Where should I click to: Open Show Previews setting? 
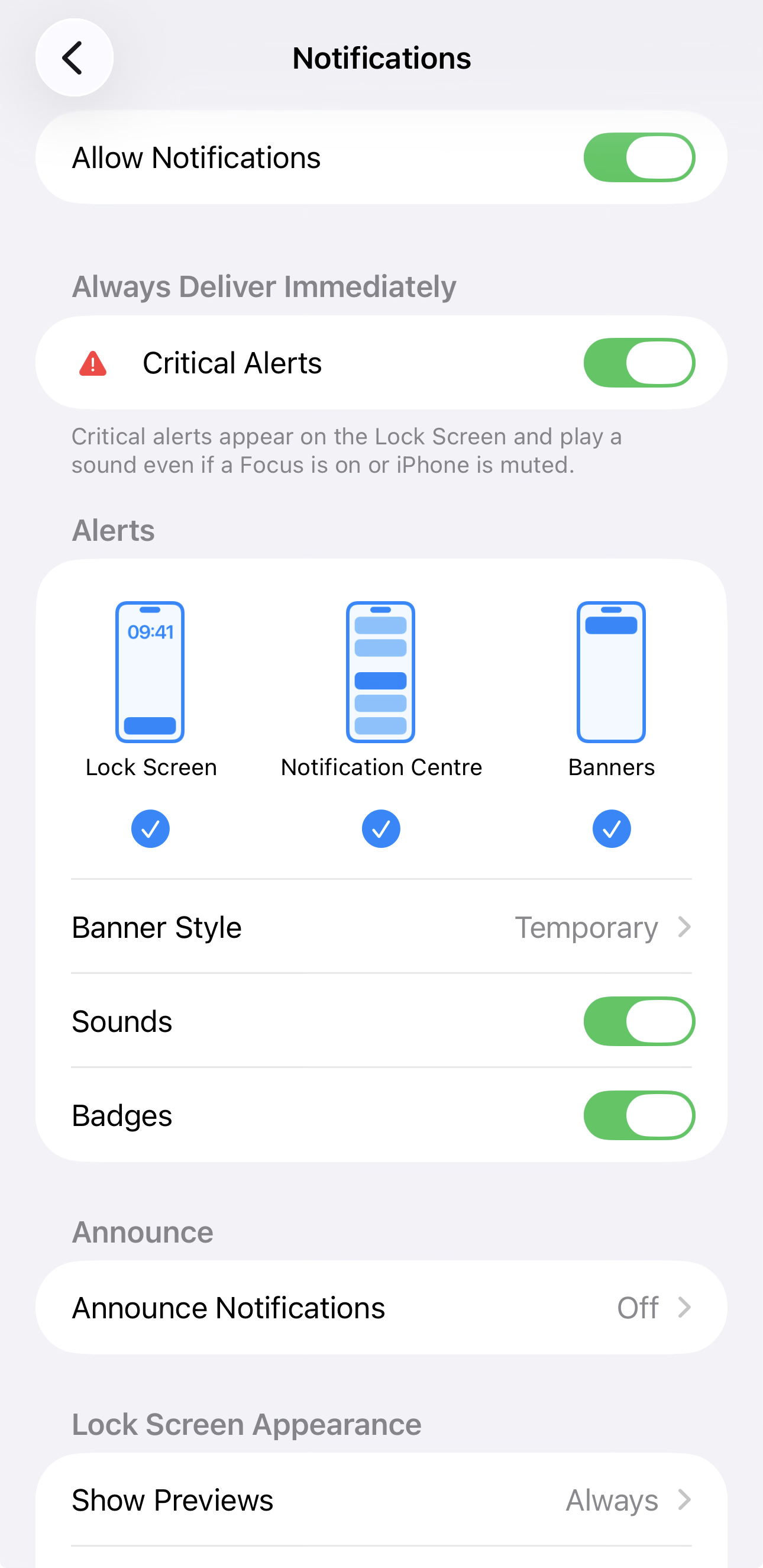point(381,1500)
